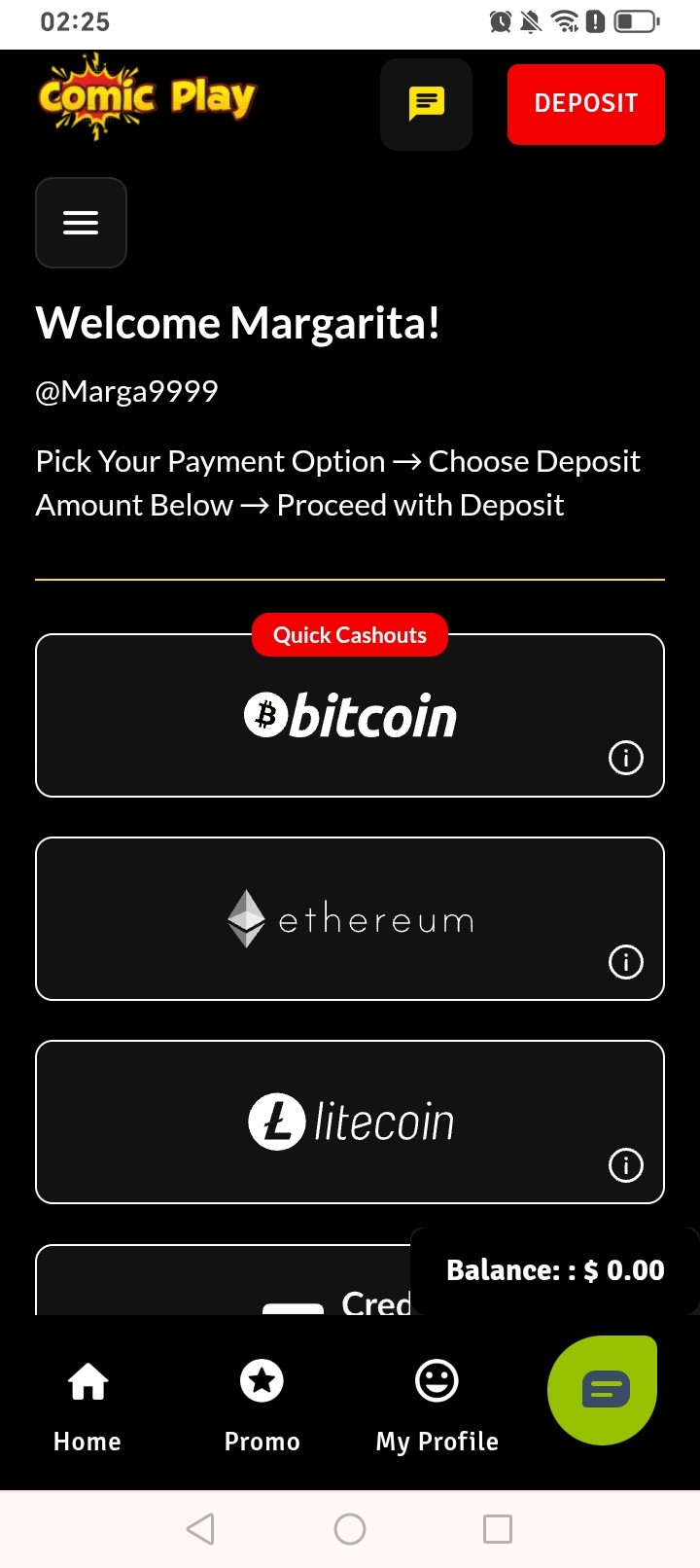Select Bitcoin as payment option

click(350, 717)
